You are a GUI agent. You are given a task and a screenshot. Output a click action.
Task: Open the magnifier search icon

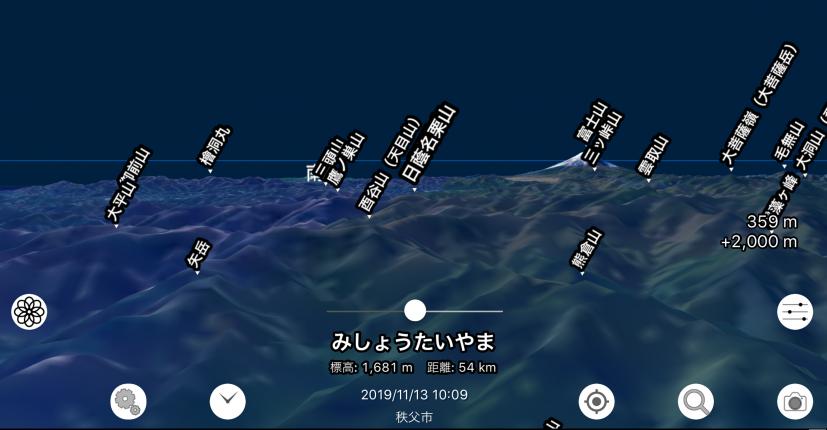695,402
